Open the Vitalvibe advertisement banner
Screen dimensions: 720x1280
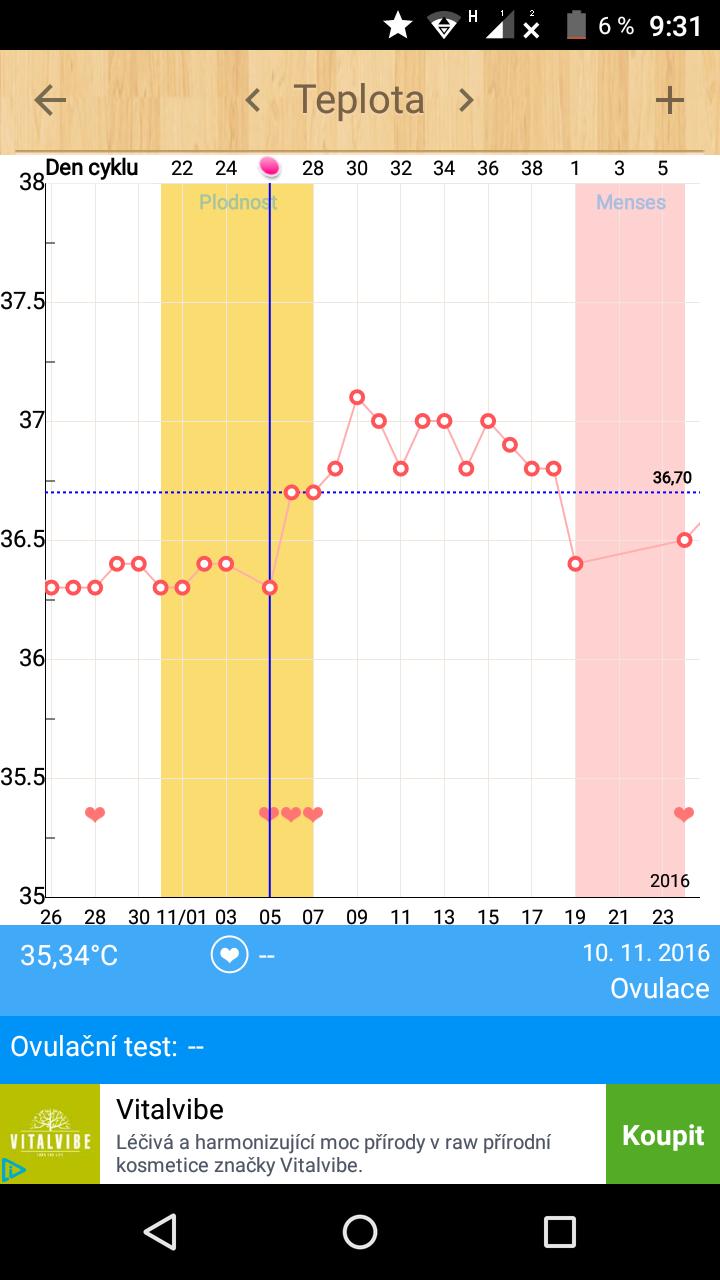[350, 1135]
